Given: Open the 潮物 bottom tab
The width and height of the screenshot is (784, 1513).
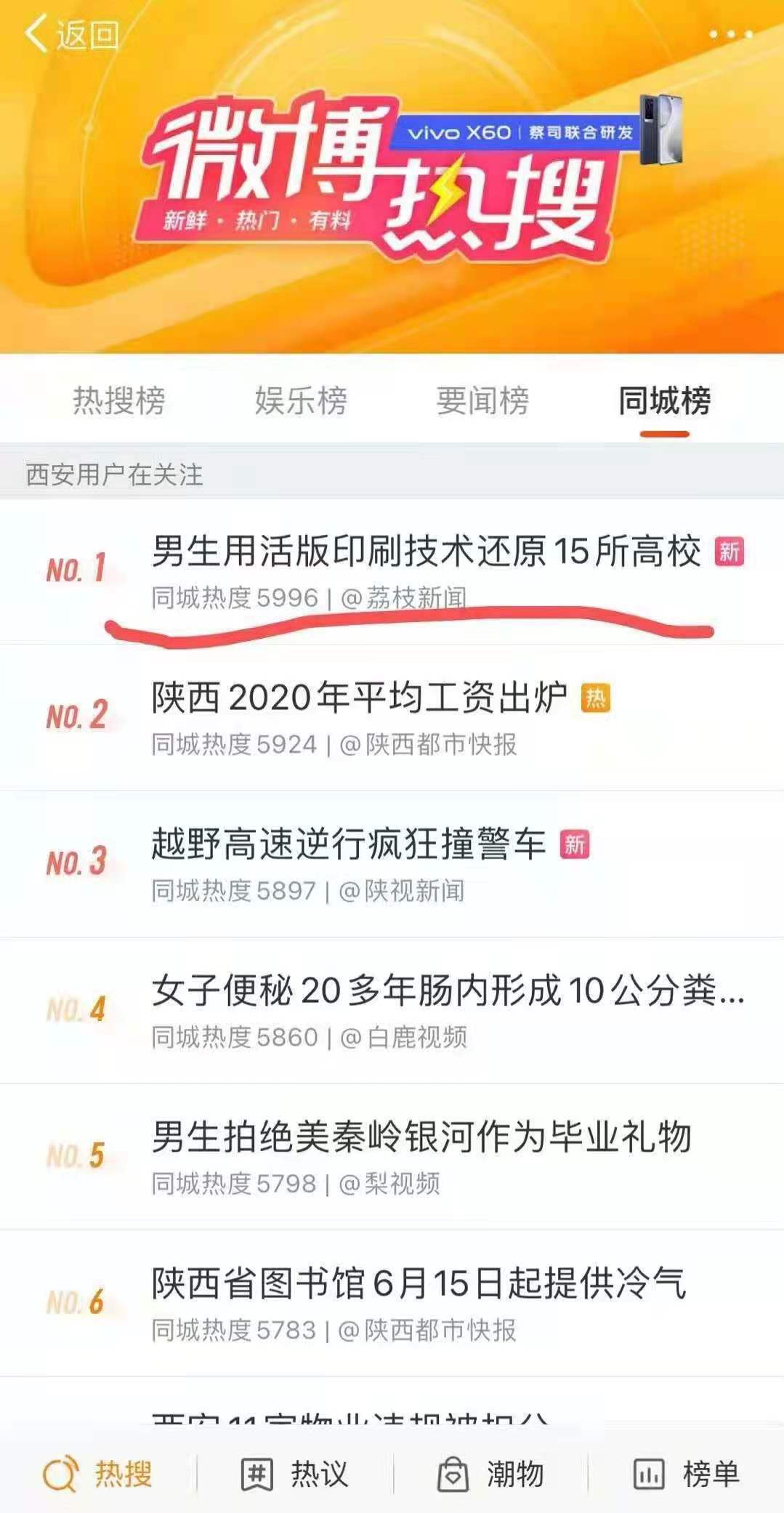Looking at the screenshot, I should click(x=490, y=1474).
